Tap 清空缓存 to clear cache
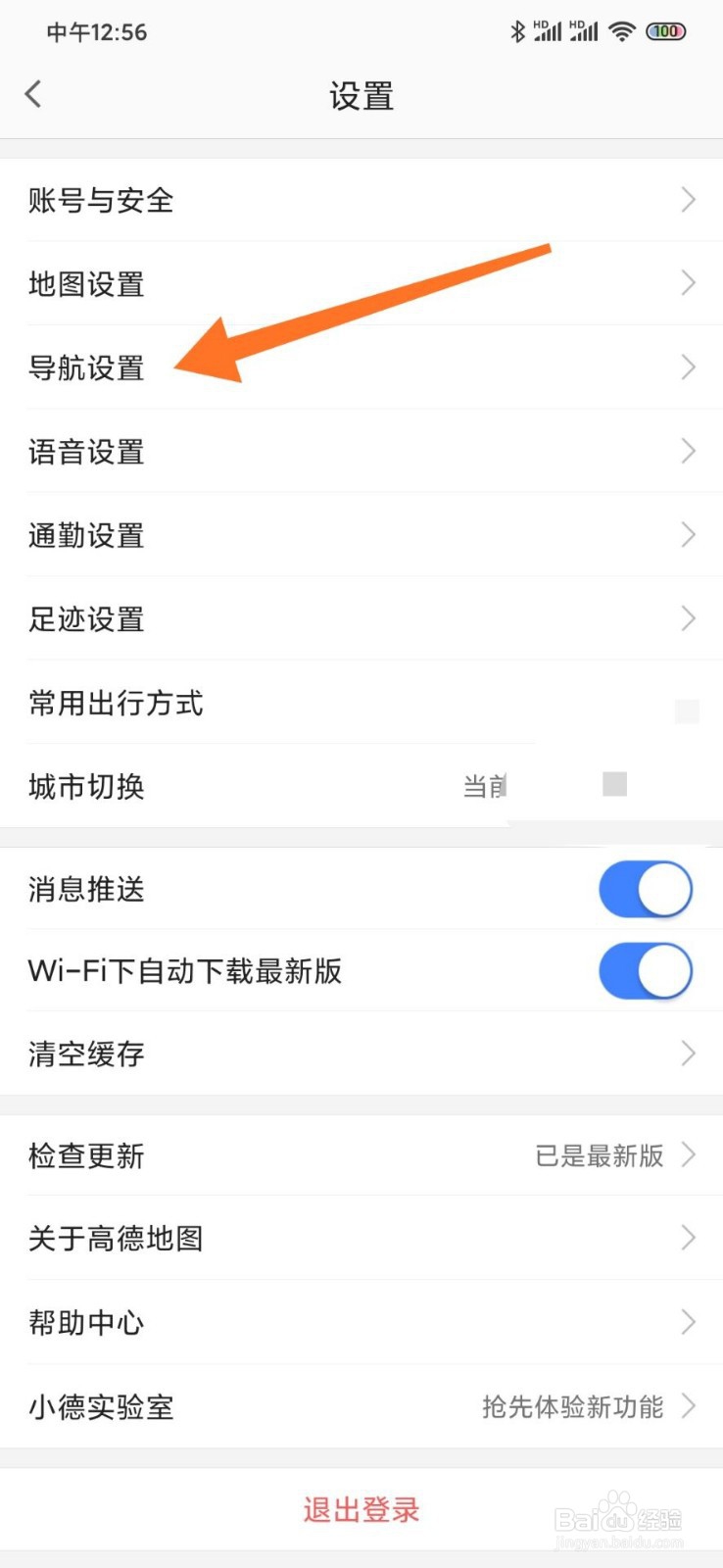723x1568 pixels. click(361, 1053)
